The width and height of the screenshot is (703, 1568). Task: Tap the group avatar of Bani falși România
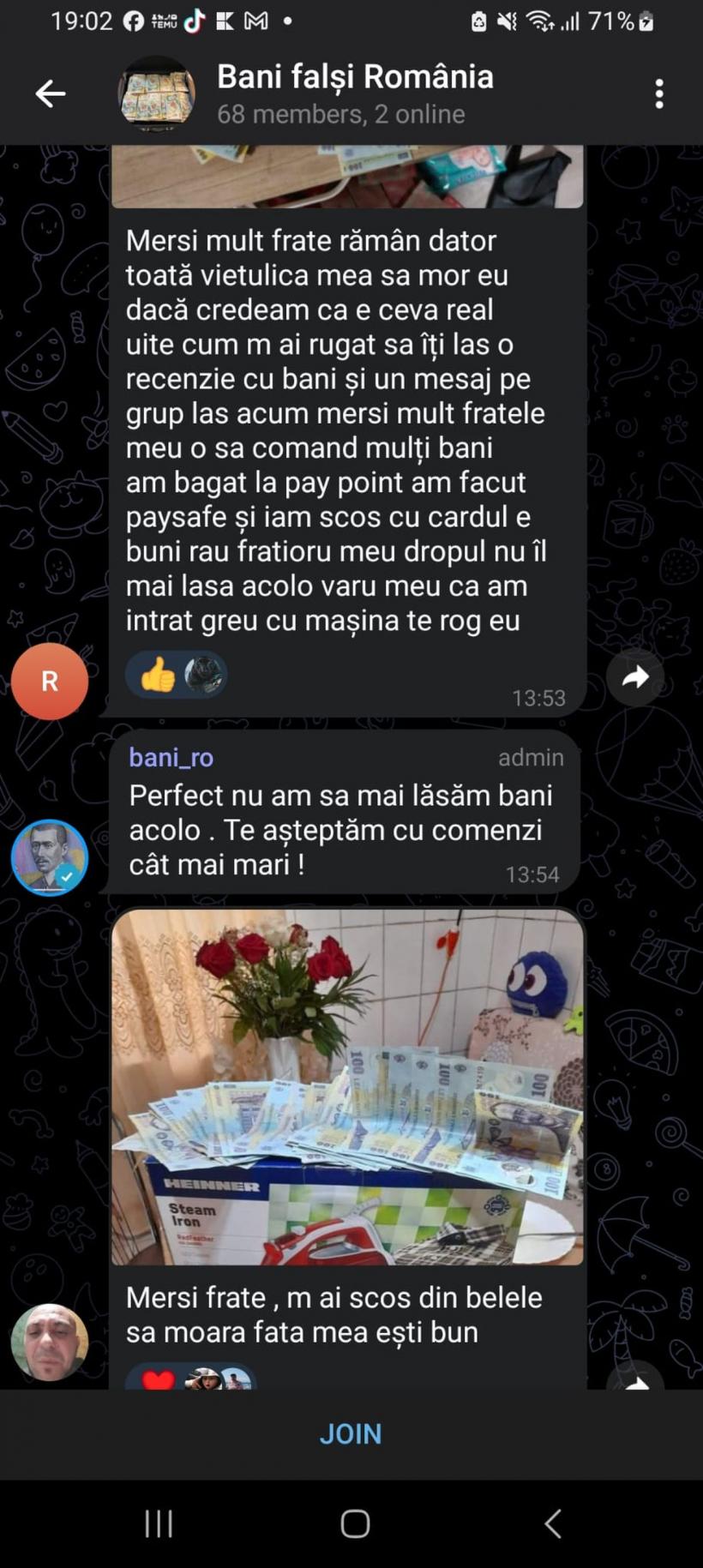pos(157,93)
